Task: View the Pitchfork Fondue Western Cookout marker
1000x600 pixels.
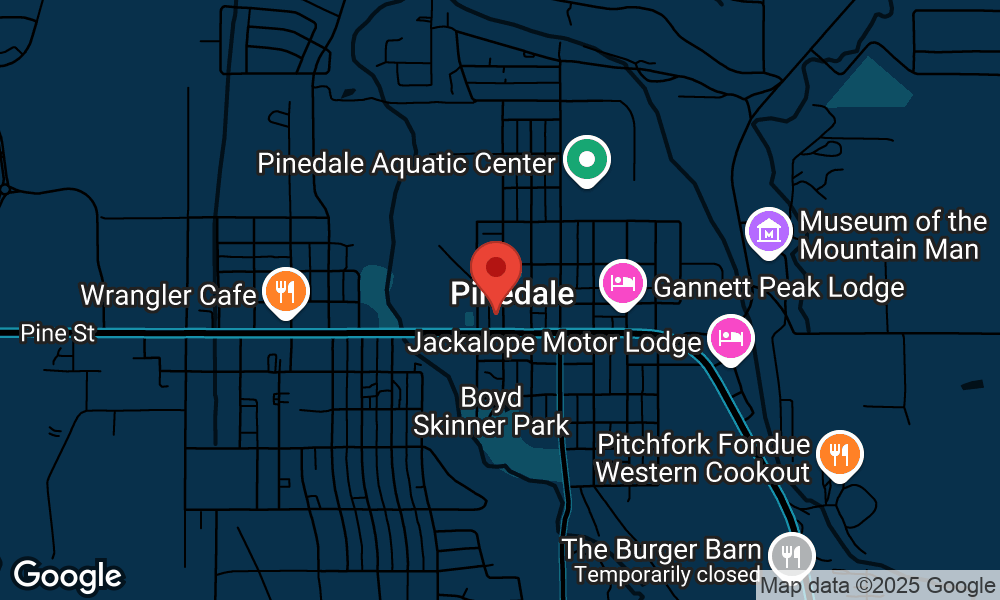Action: pos(839,454)
